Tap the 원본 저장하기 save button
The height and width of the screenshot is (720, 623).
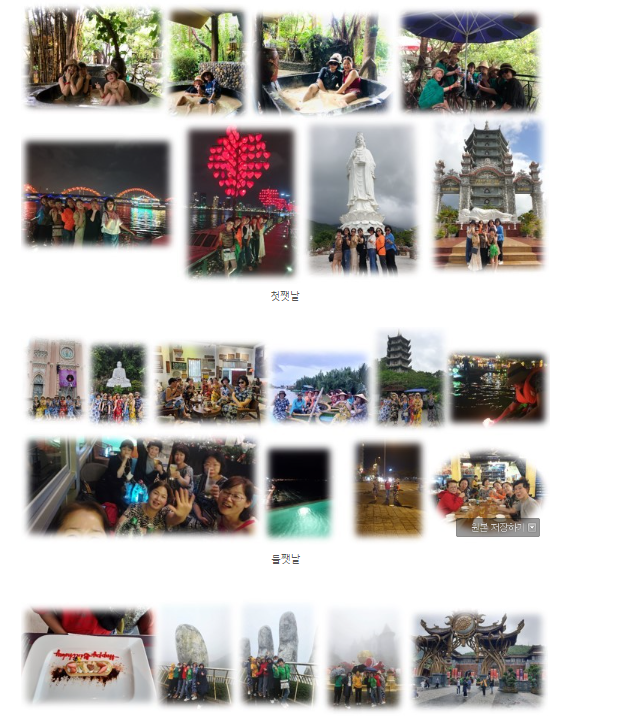[492, 527]
